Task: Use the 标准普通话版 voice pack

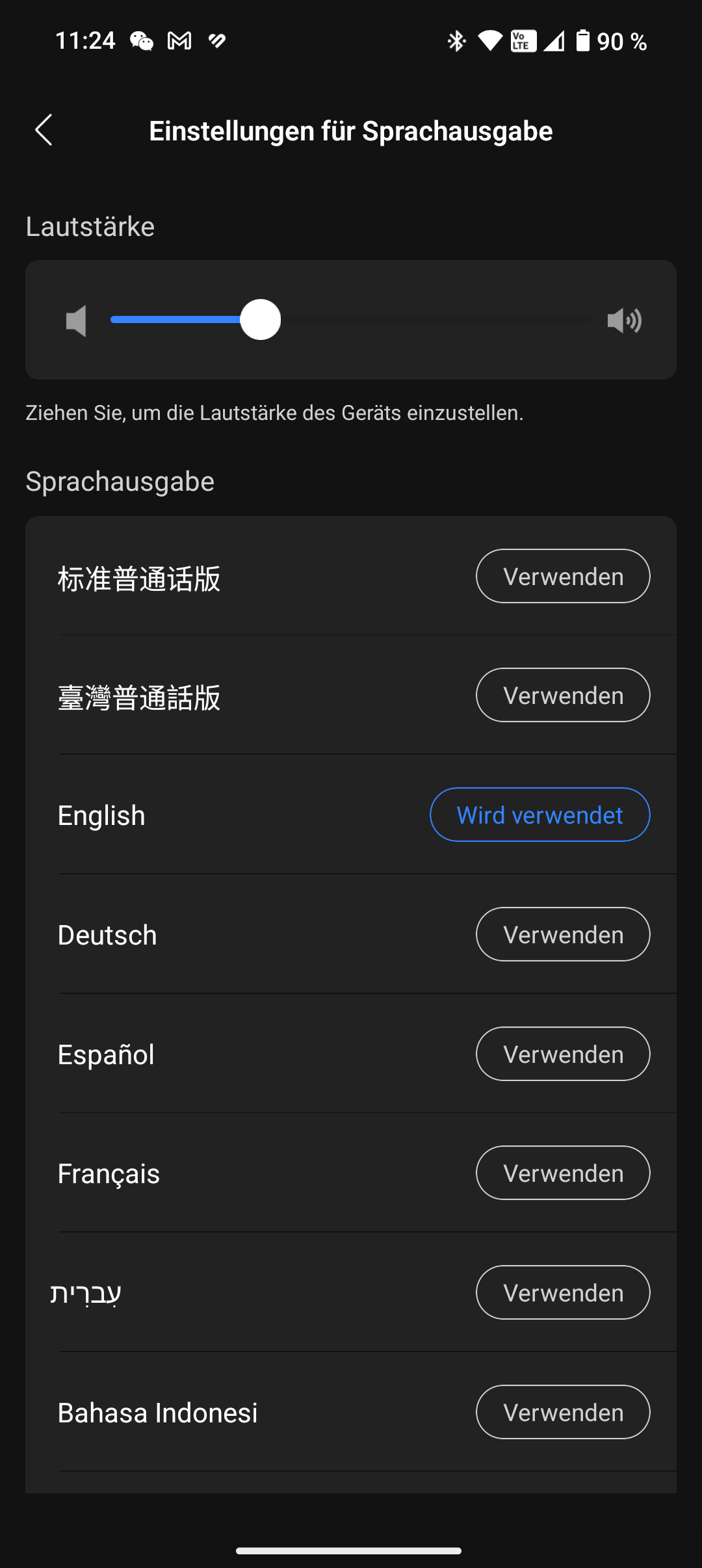Action: click(x=563, y=576)
